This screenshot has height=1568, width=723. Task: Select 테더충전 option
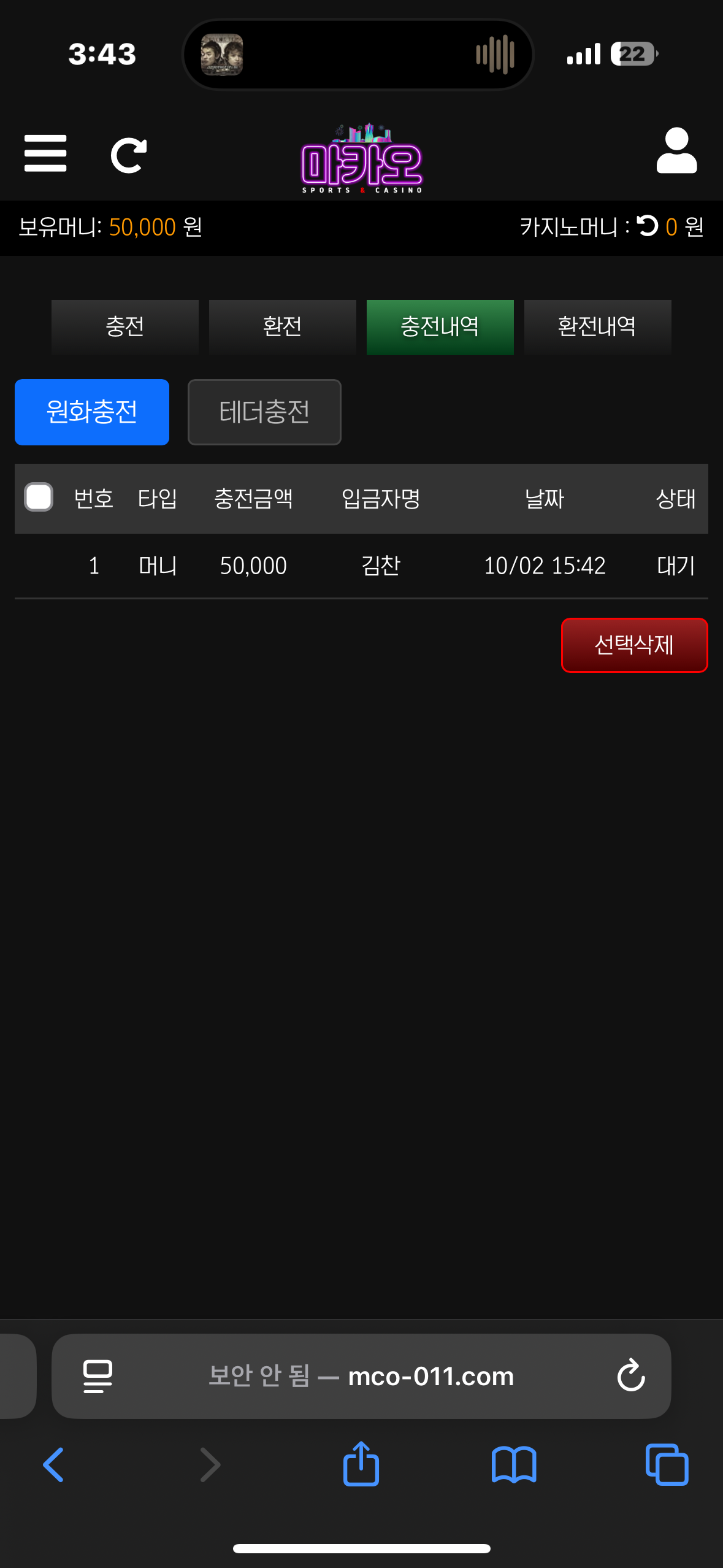(264, 412)
